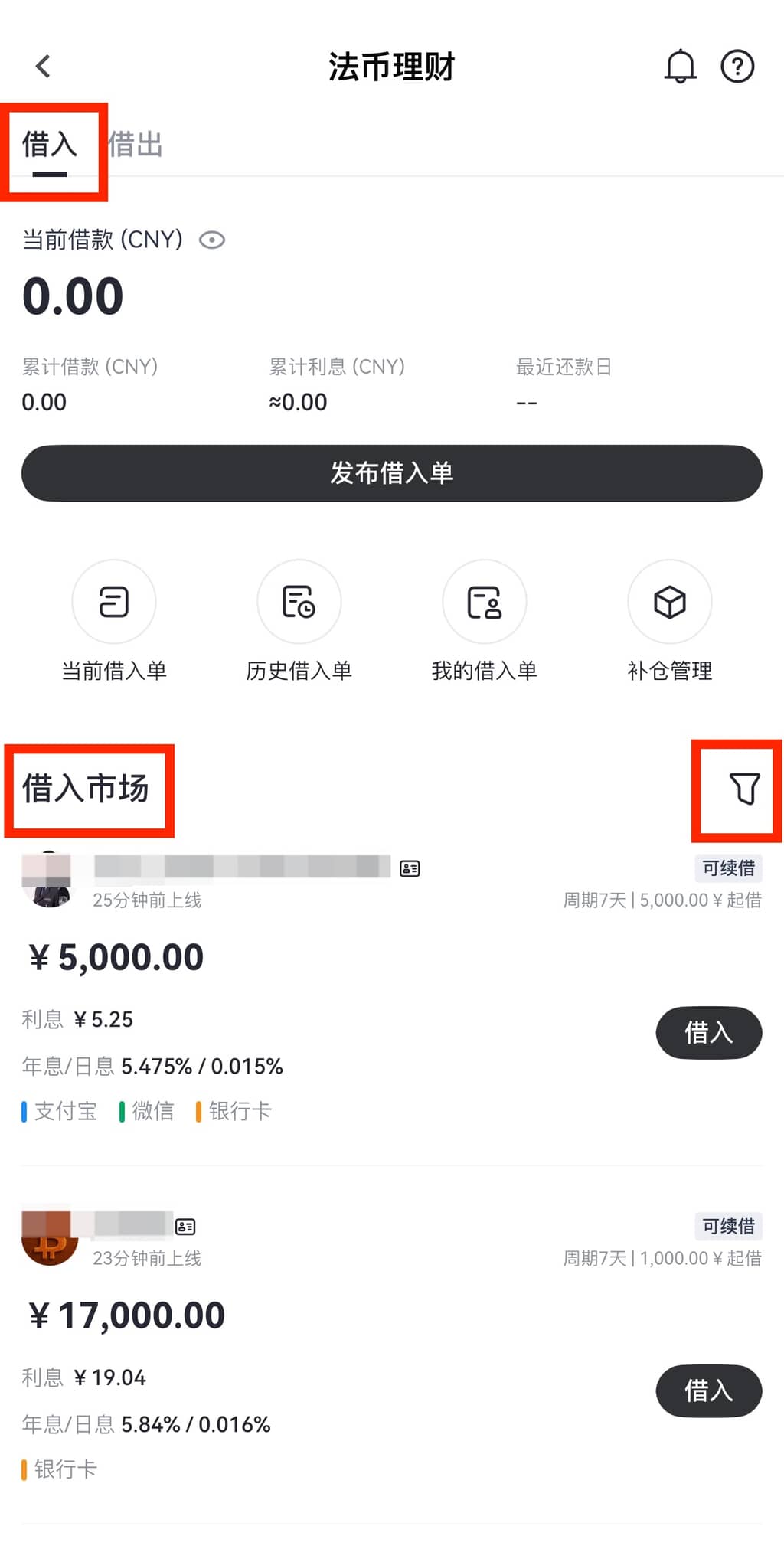Open the notifications bell

click(x=679, y=67)
